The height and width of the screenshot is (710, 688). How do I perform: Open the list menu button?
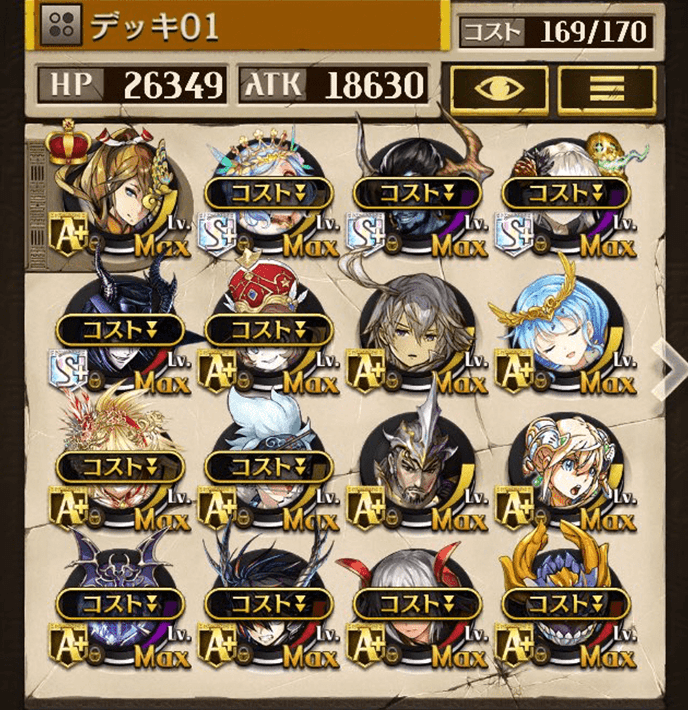[x=607, y=88]
